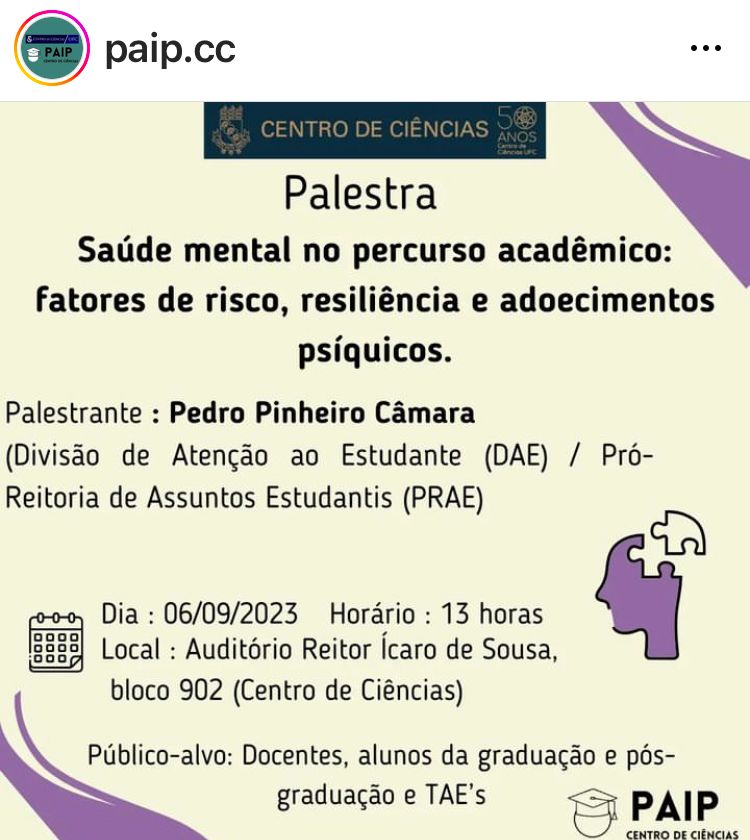Image resolution: width=750 pixels, height=840 pixels.
Task: Open the Palestra post image
Action: (375, 470)
